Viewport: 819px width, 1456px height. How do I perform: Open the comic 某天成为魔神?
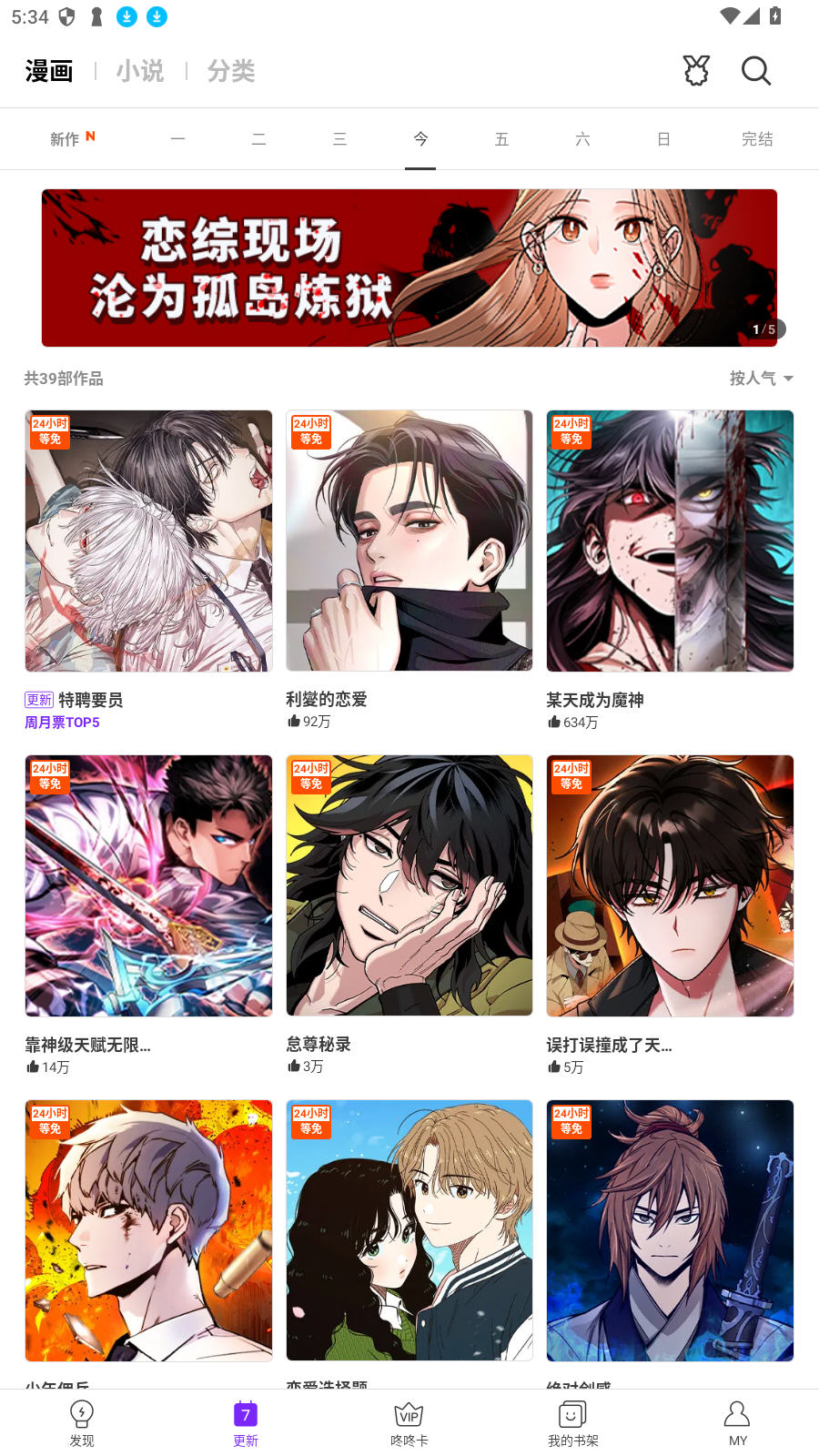pyautogui.click(x=670, y=541)
